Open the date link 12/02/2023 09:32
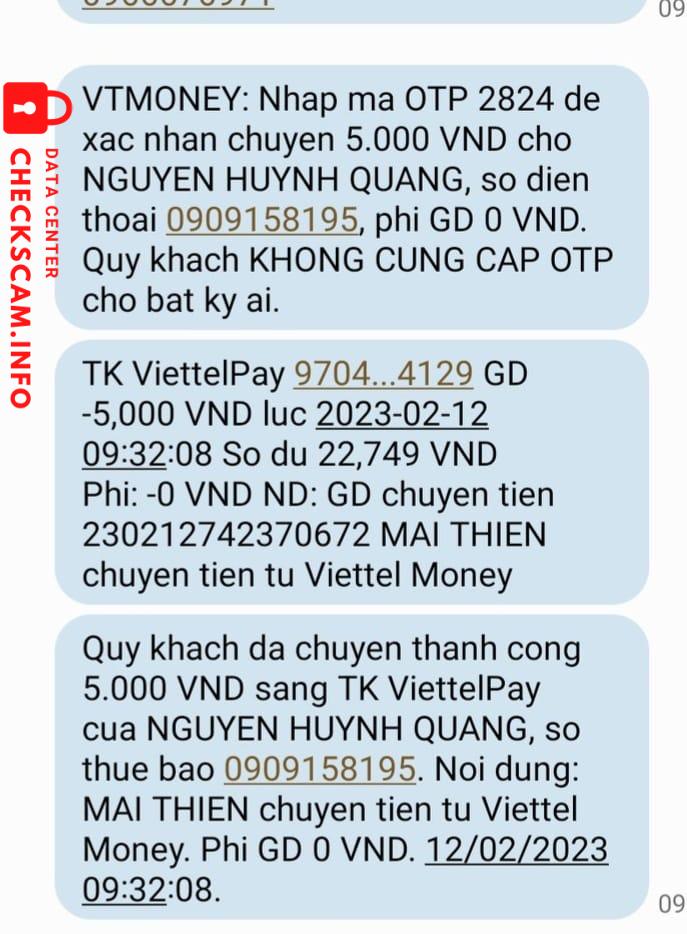Image resolution: width=687 pixels, height=934 pixels. tap(516, 849)
